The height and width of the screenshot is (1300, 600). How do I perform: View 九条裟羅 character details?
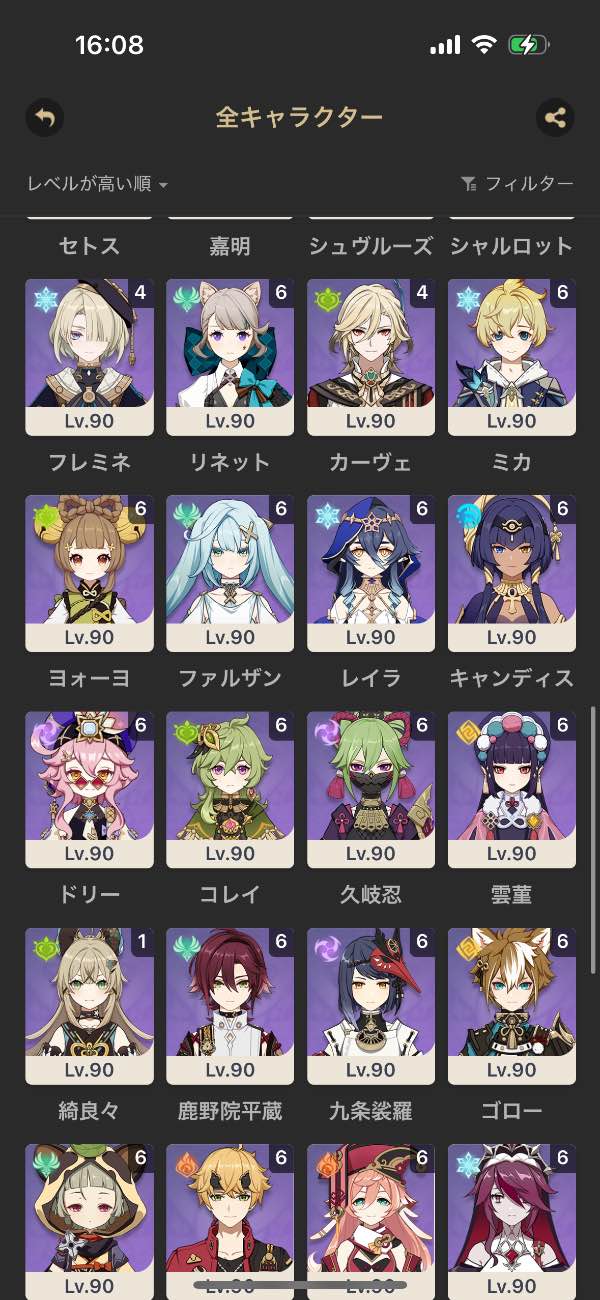[x=371, y=1005]
